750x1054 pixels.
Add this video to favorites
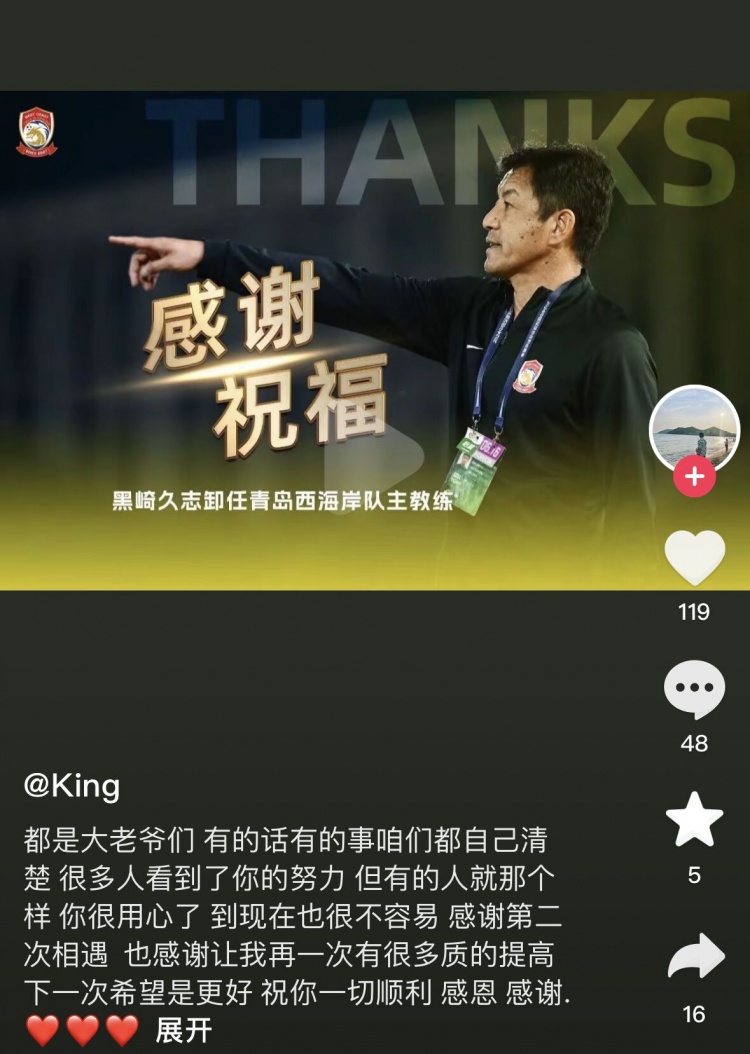[694, 820]
